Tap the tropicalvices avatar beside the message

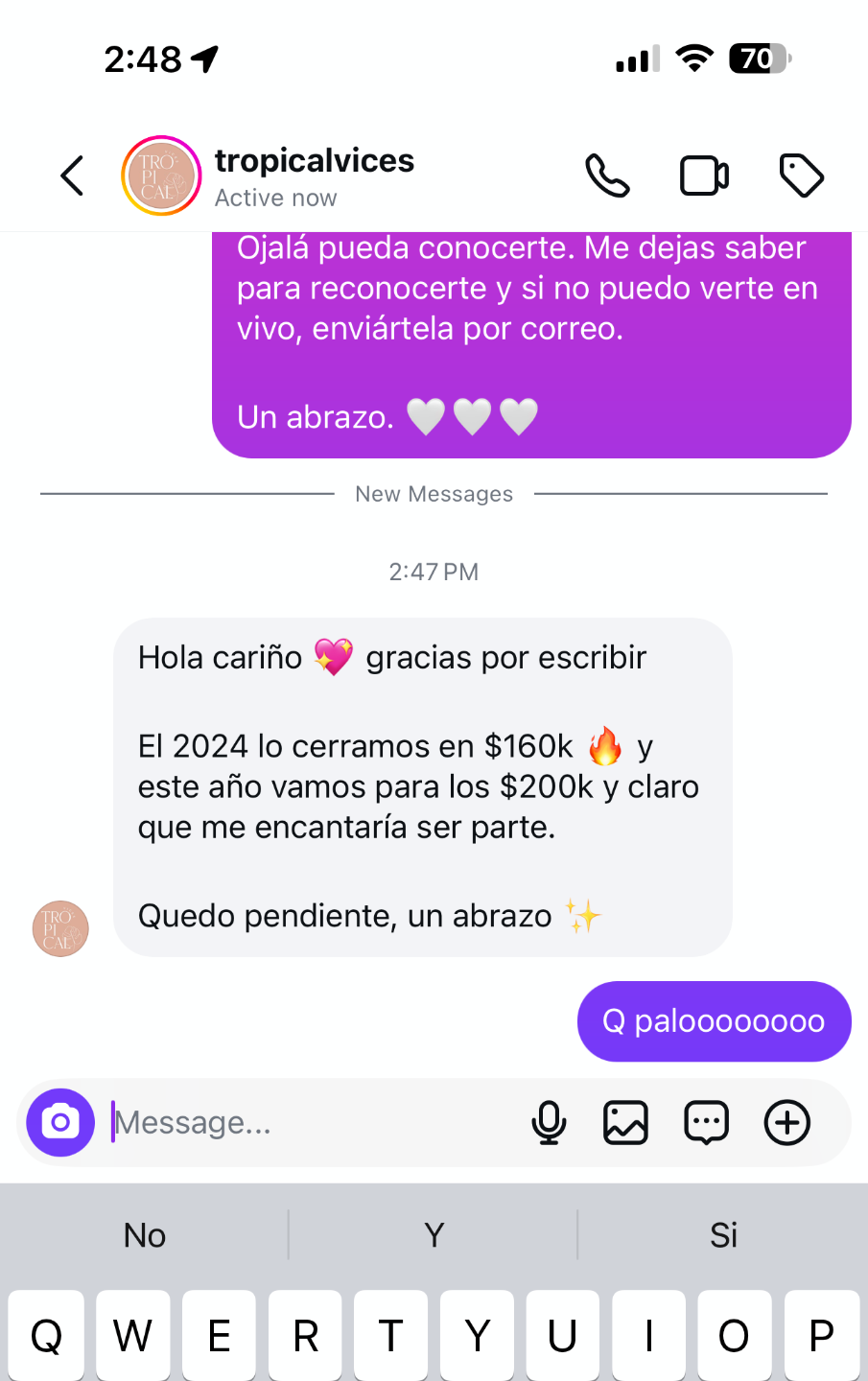pos(60,928)
